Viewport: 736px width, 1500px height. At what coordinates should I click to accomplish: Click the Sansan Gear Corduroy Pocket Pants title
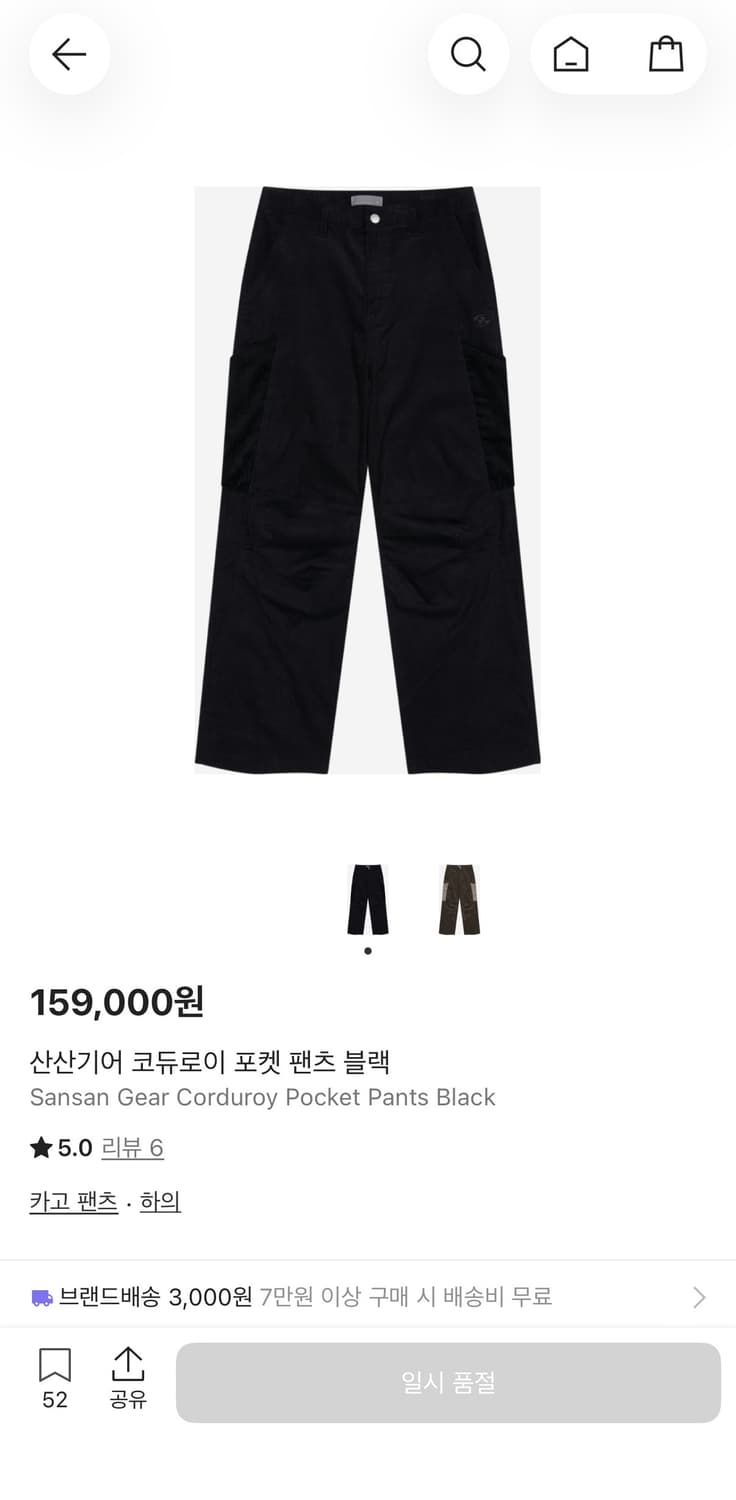coord(262,1097)
